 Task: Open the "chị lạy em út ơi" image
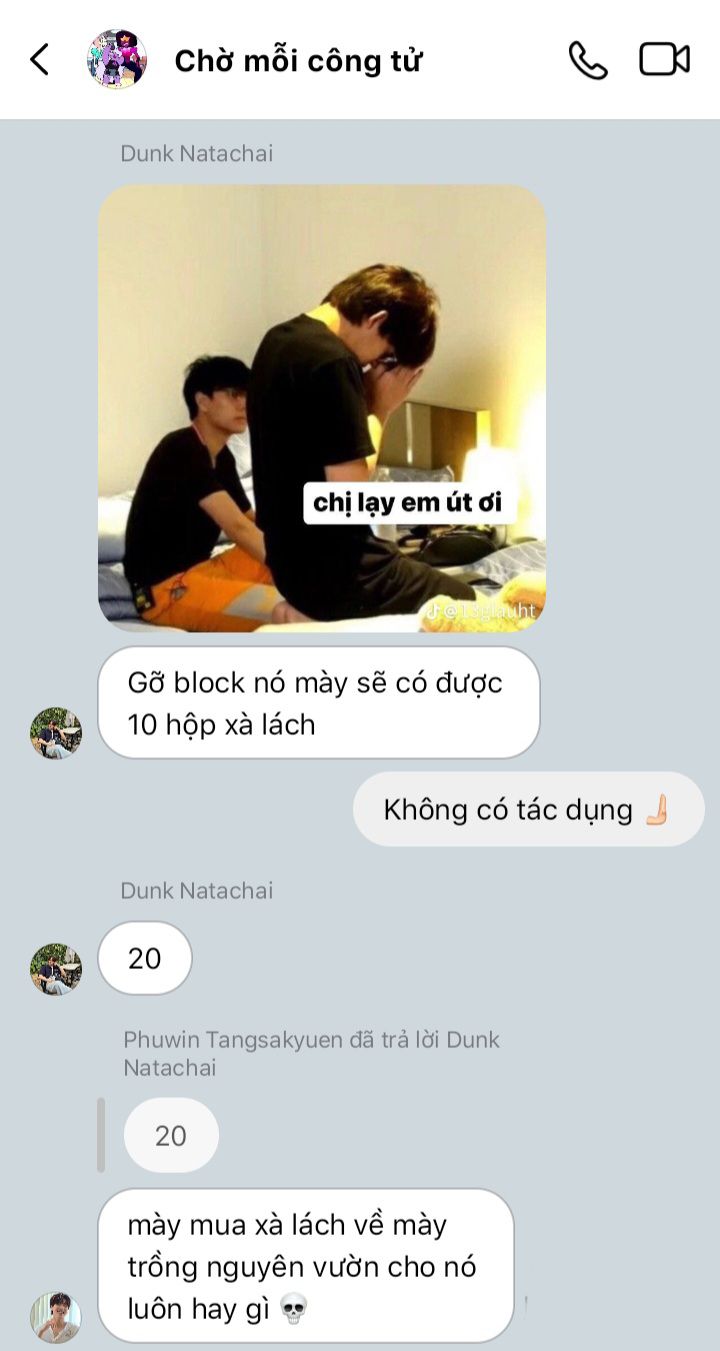(x=322, y=408)
